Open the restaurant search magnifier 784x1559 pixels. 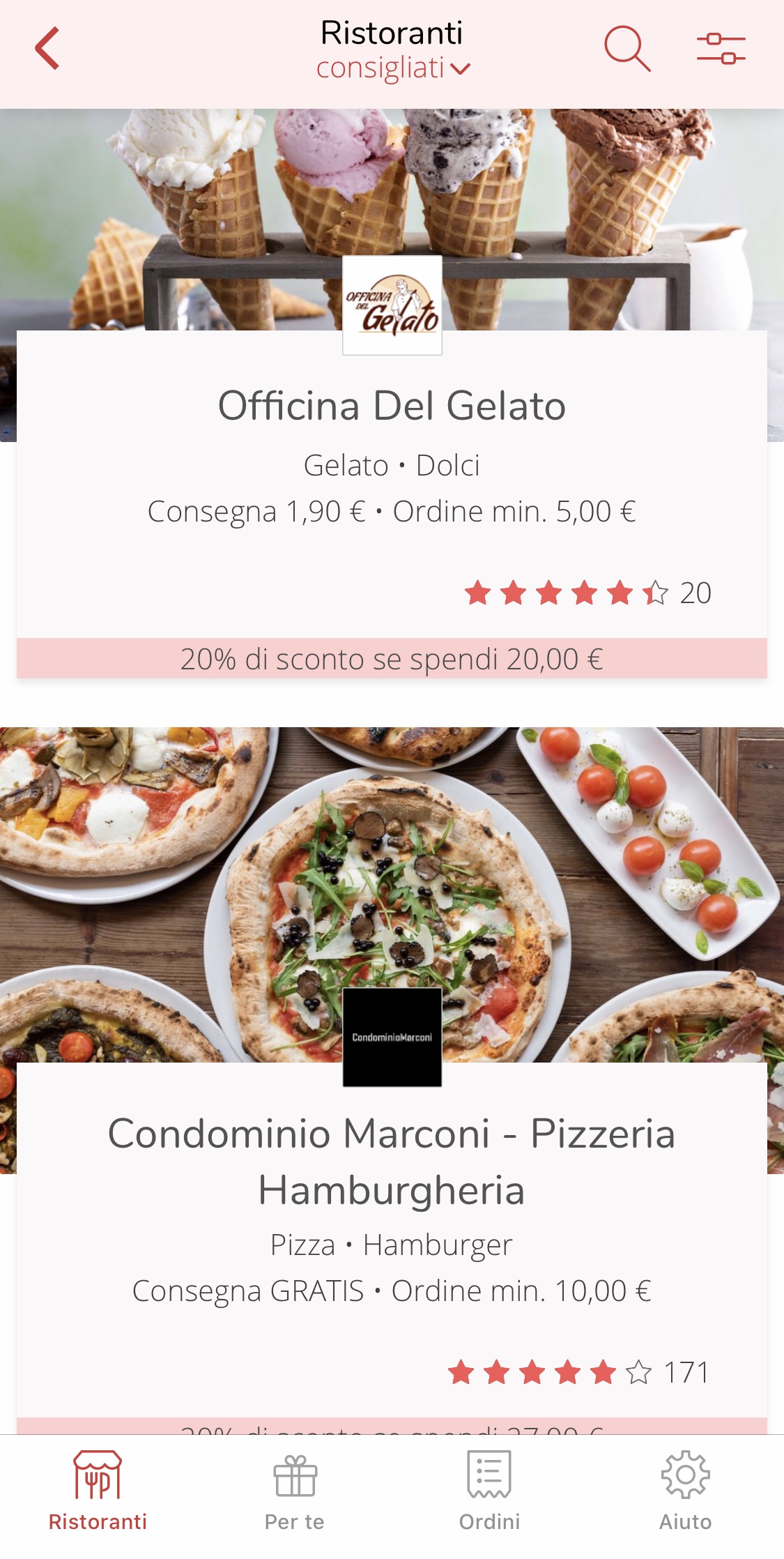(x=627, y=49)
